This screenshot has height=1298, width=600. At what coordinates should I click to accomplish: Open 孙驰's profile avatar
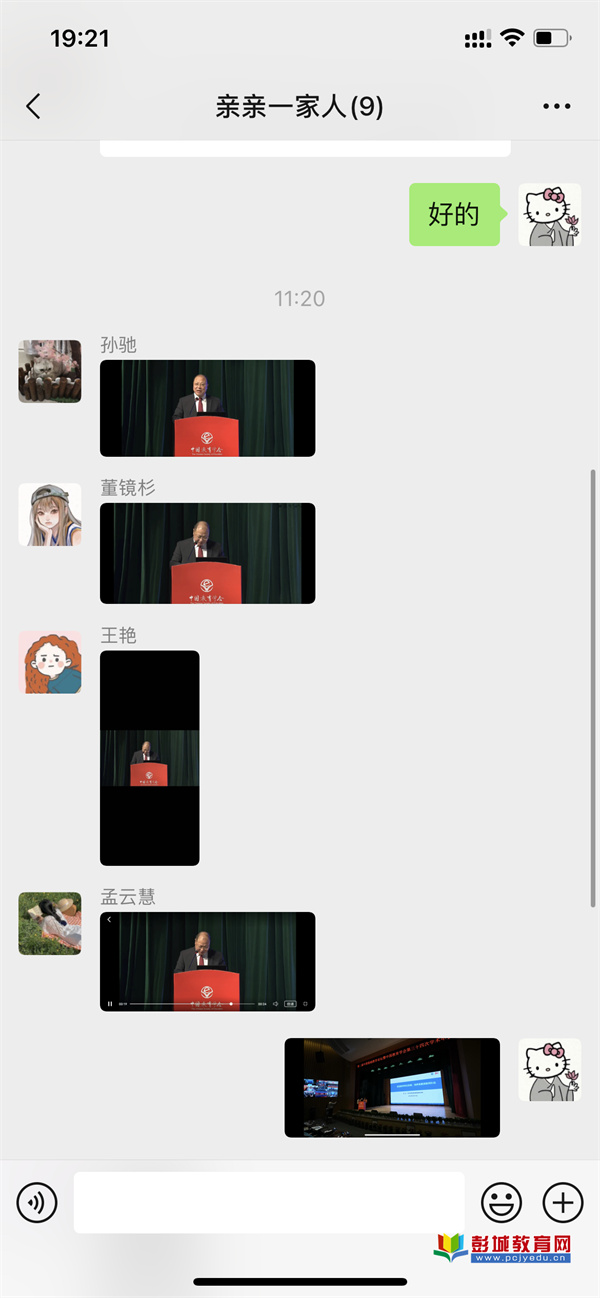[x=50, y=371]
